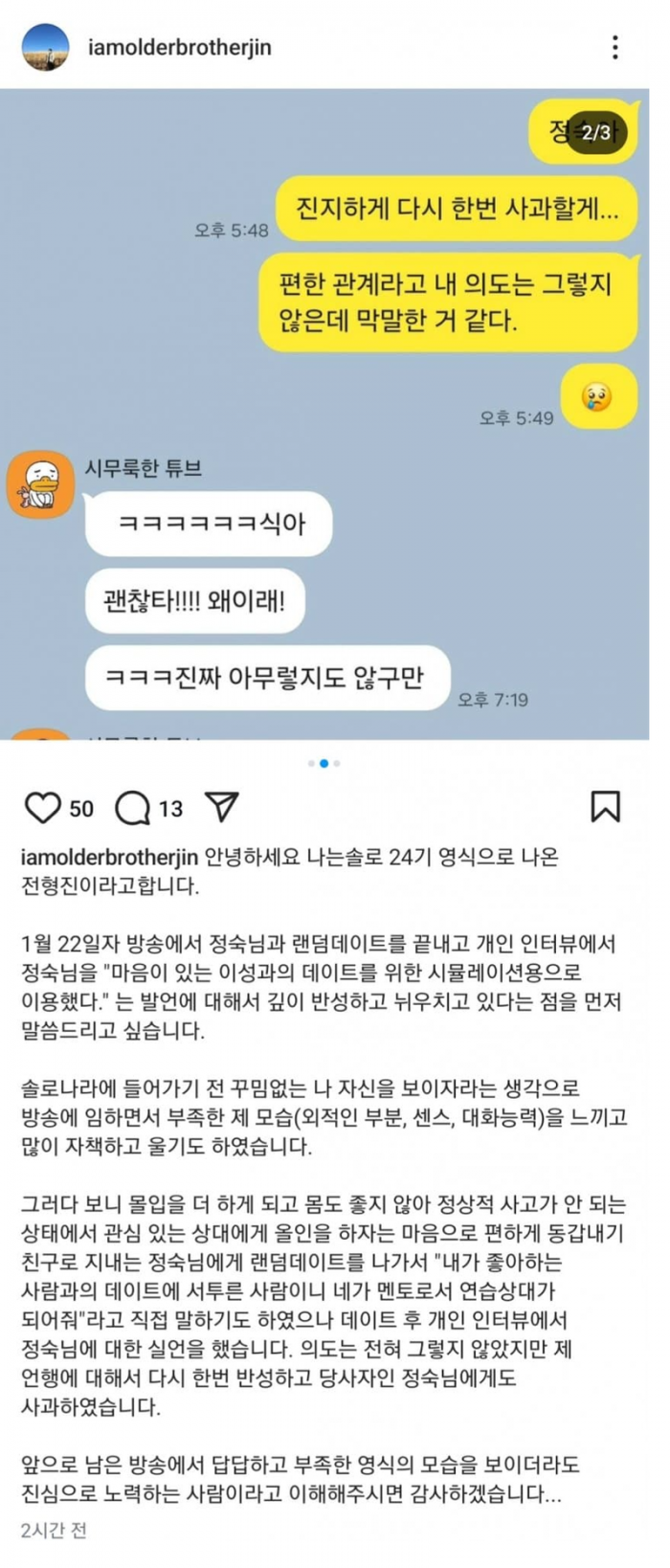This screenshot has height=1568, width=670.
Task: Bookmark this post
Action: pos(605,806)
